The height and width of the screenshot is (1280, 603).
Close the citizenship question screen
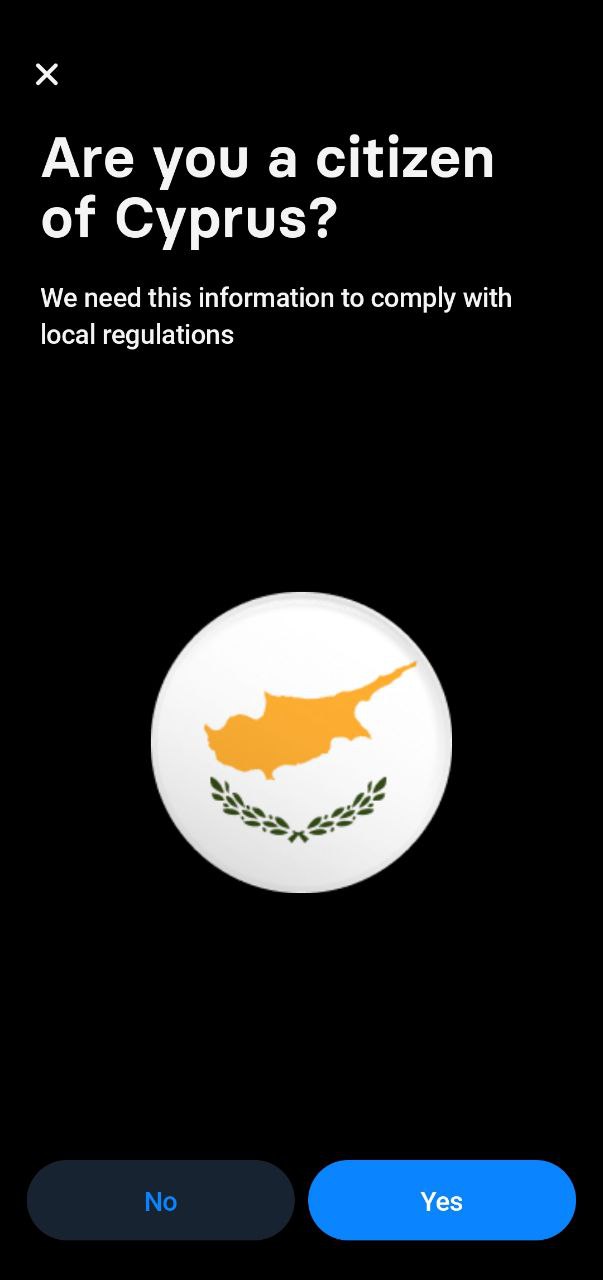click(x=47, y=74)
